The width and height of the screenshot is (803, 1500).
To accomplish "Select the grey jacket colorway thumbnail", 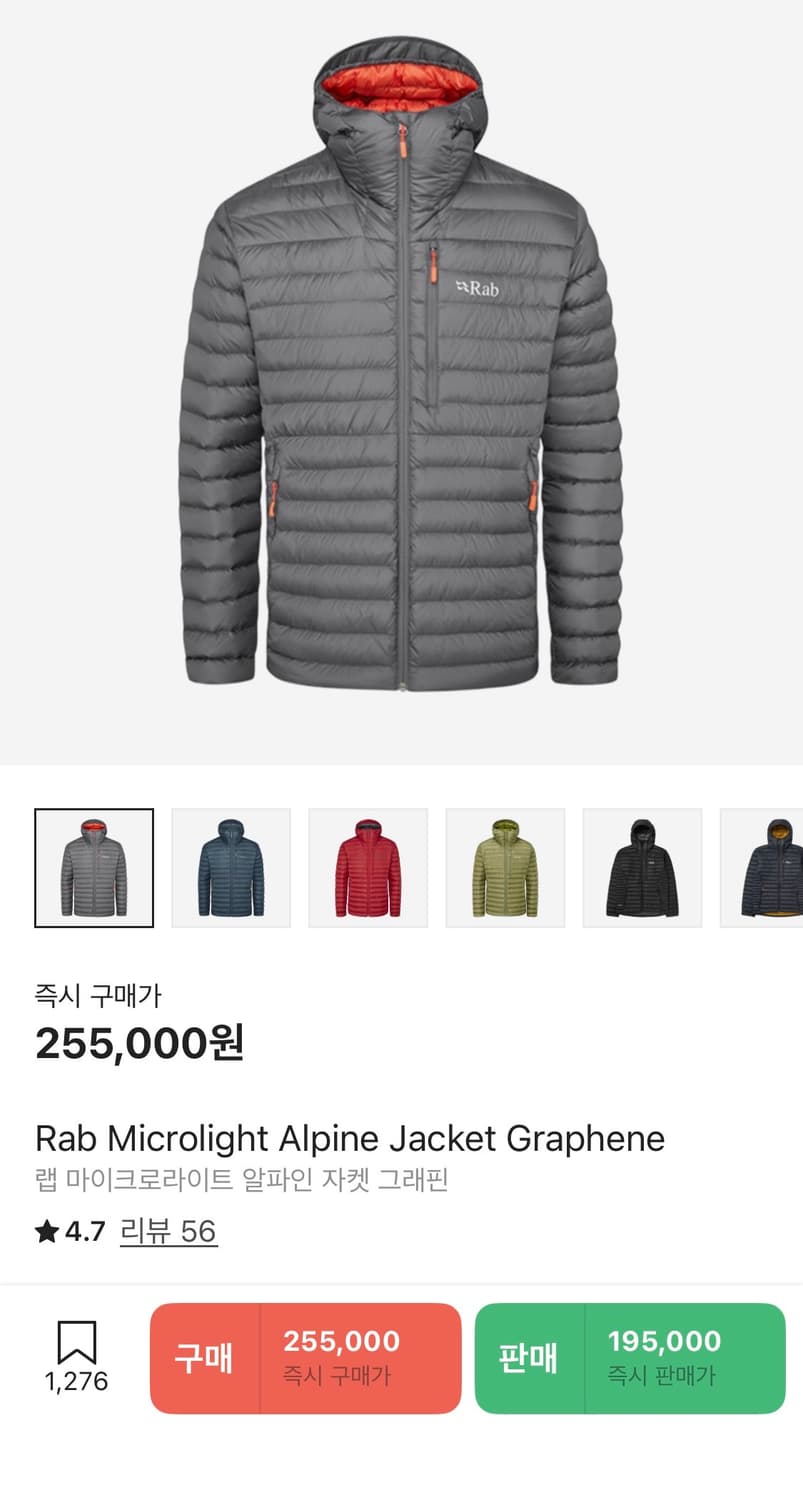I will [x=93, y=866].
